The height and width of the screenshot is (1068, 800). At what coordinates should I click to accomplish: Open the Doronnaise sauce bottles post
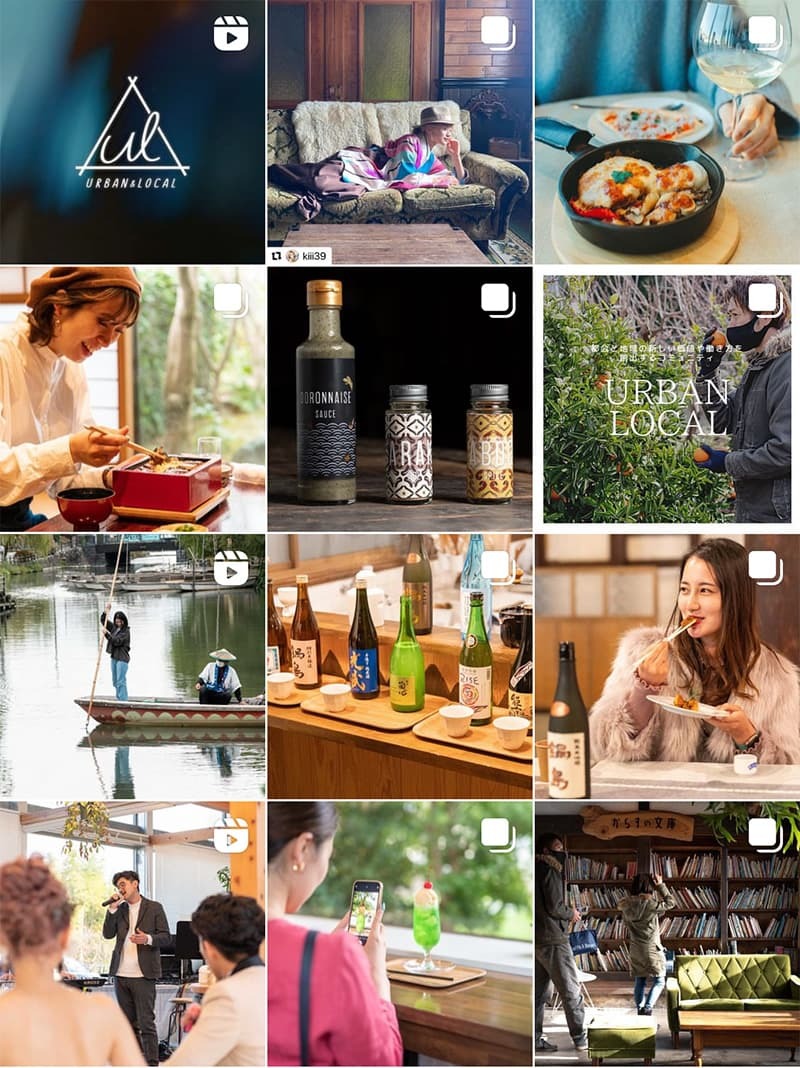[x=399, y=398]
